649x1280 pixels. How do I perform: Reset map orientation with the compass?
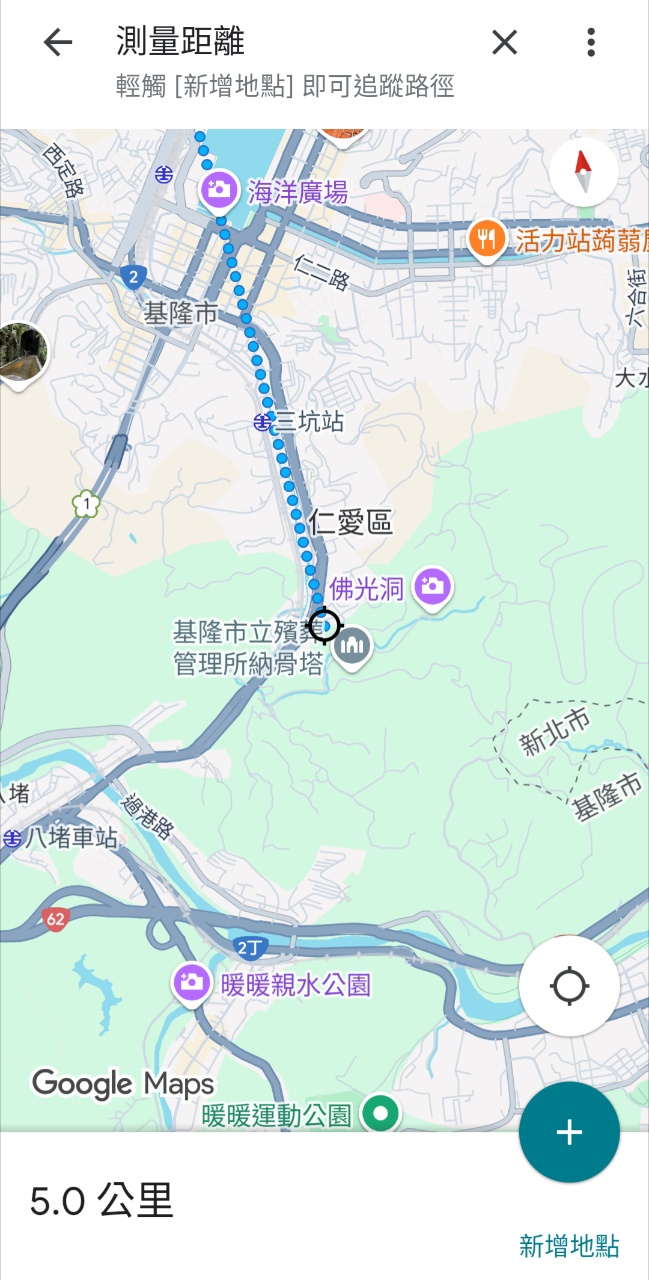583,172
